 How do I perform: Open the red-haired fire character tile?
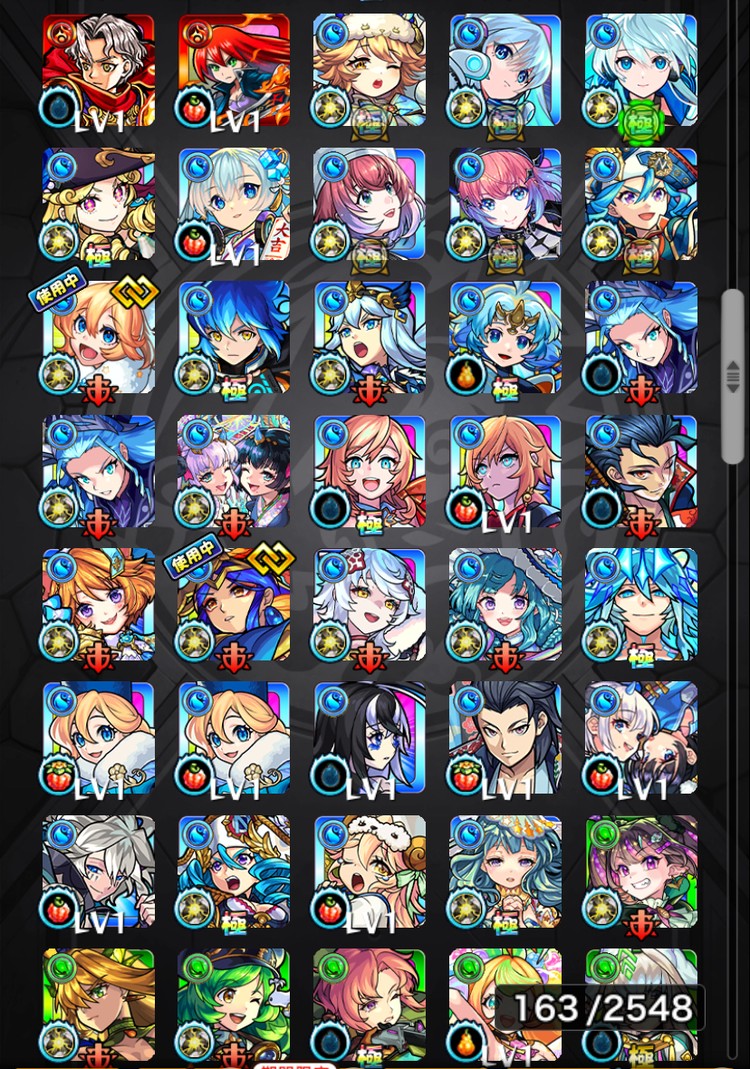click(234, 69)
